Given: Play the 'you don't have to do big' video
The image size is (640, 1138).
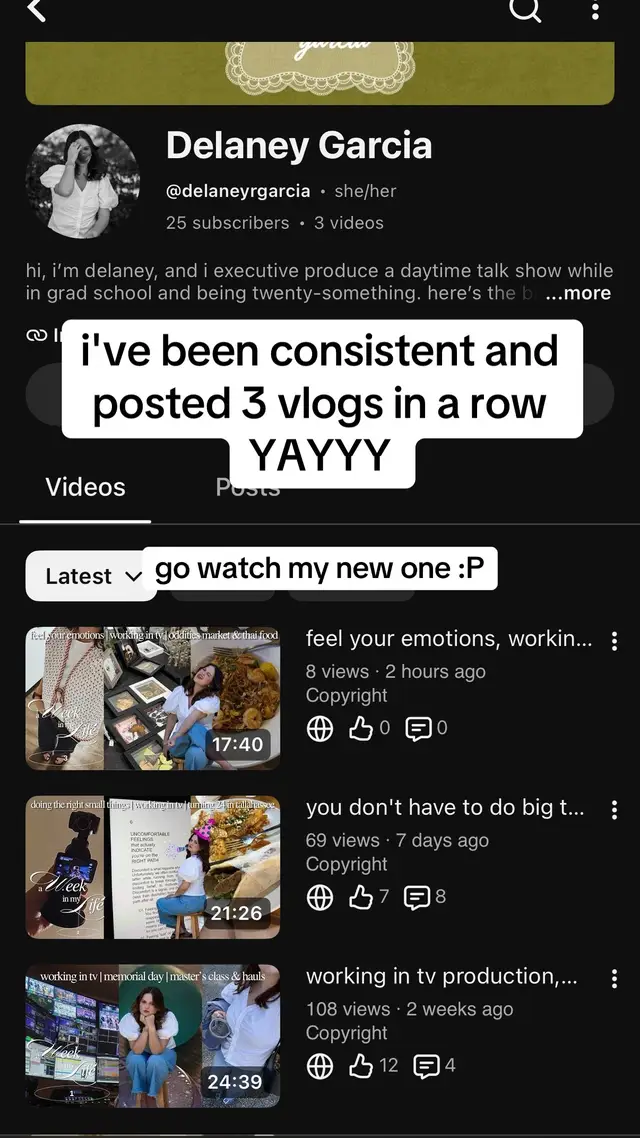Looking at the screenshot, I should pyautogui.click(x=153, y=867).
